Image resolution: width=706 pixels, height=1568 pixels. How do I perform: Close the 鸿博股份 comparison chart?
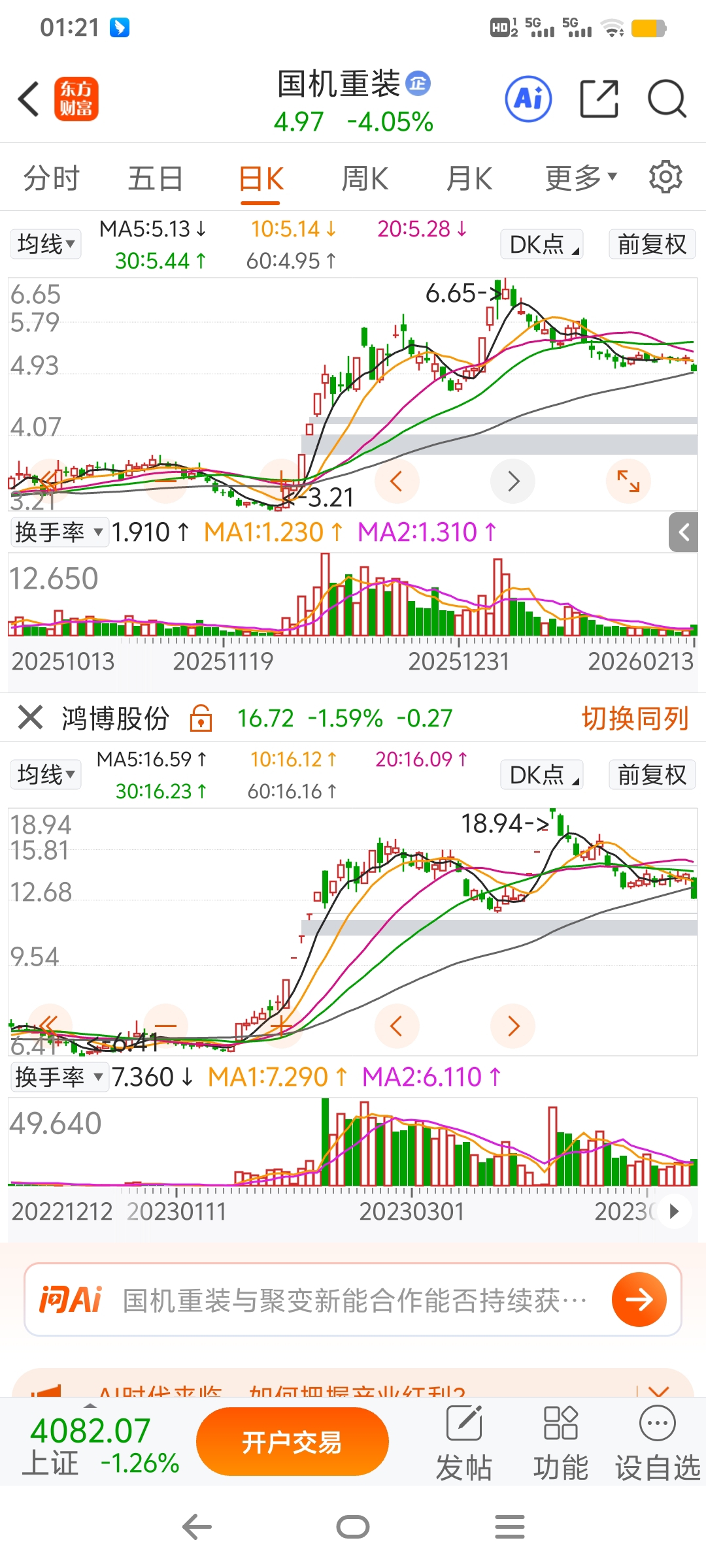point(30,717)
